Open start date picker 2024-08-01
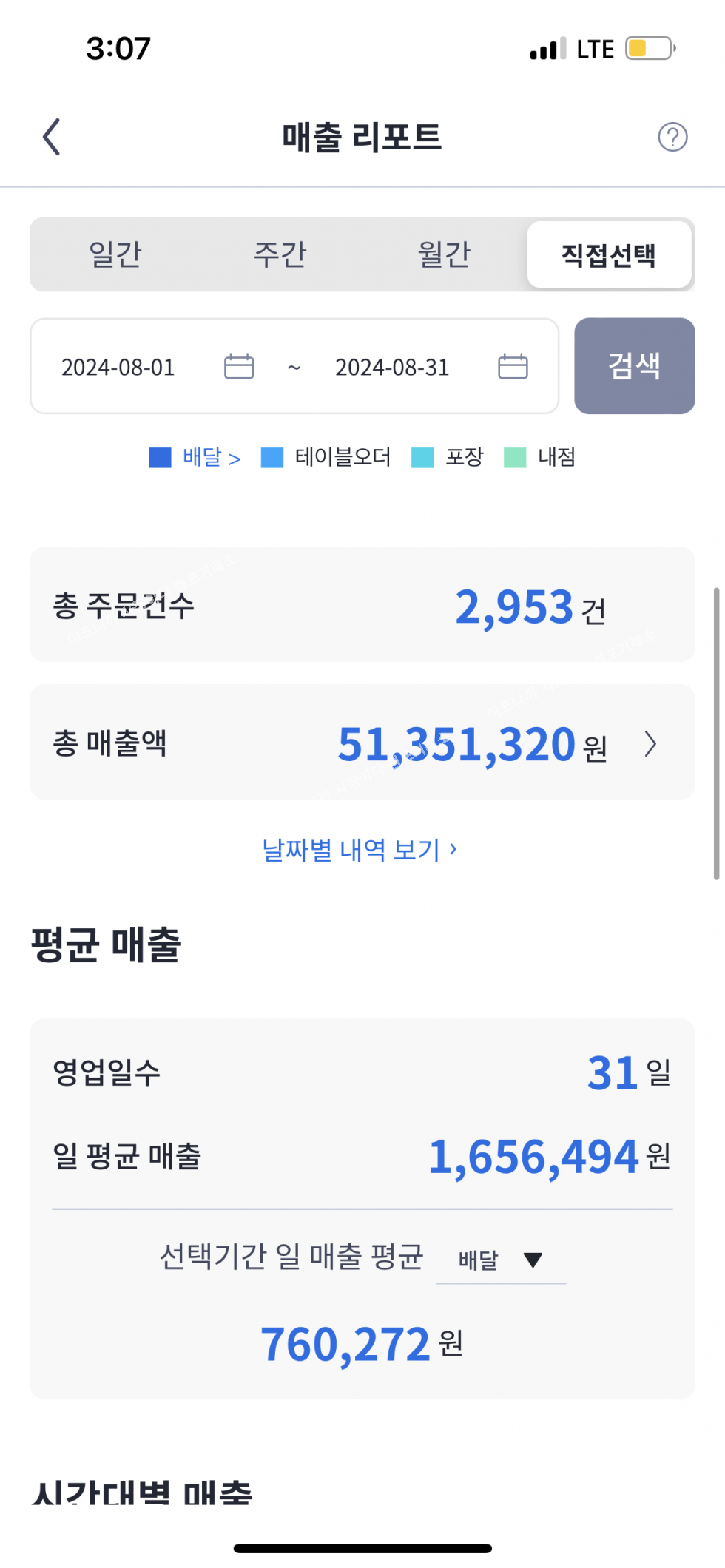The width and height of the screenshot is (725, 1568). tap(158, 367)
